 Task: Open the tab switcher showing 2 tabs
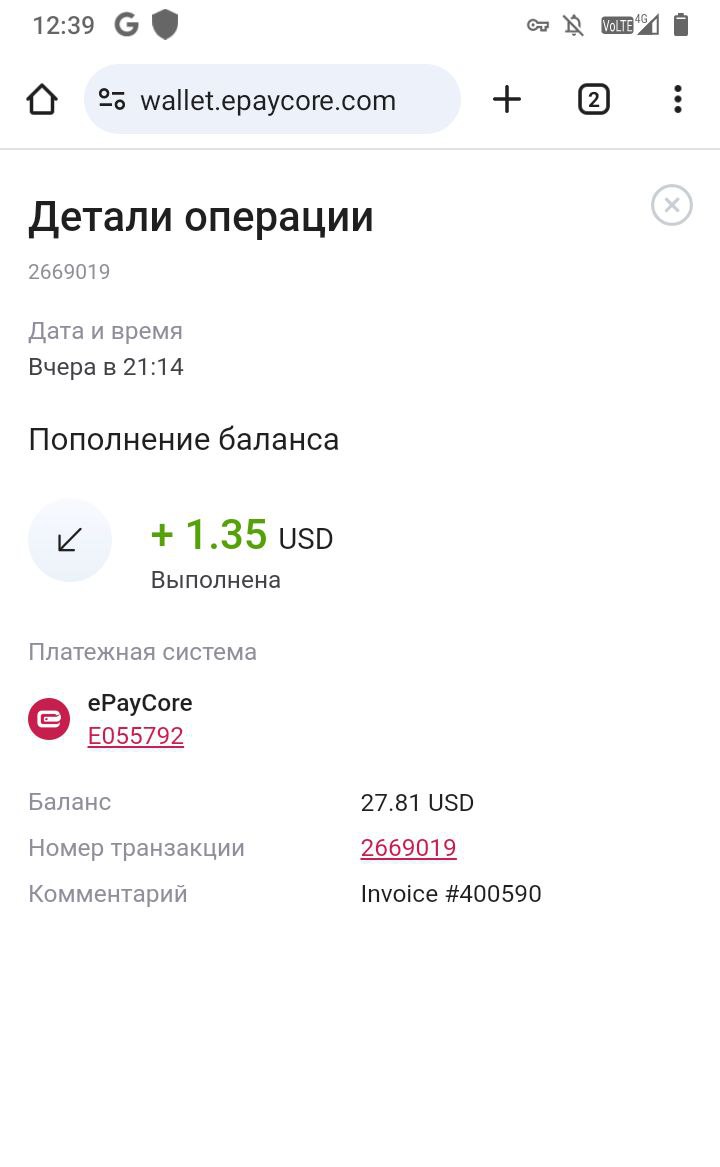click(593, 100)
